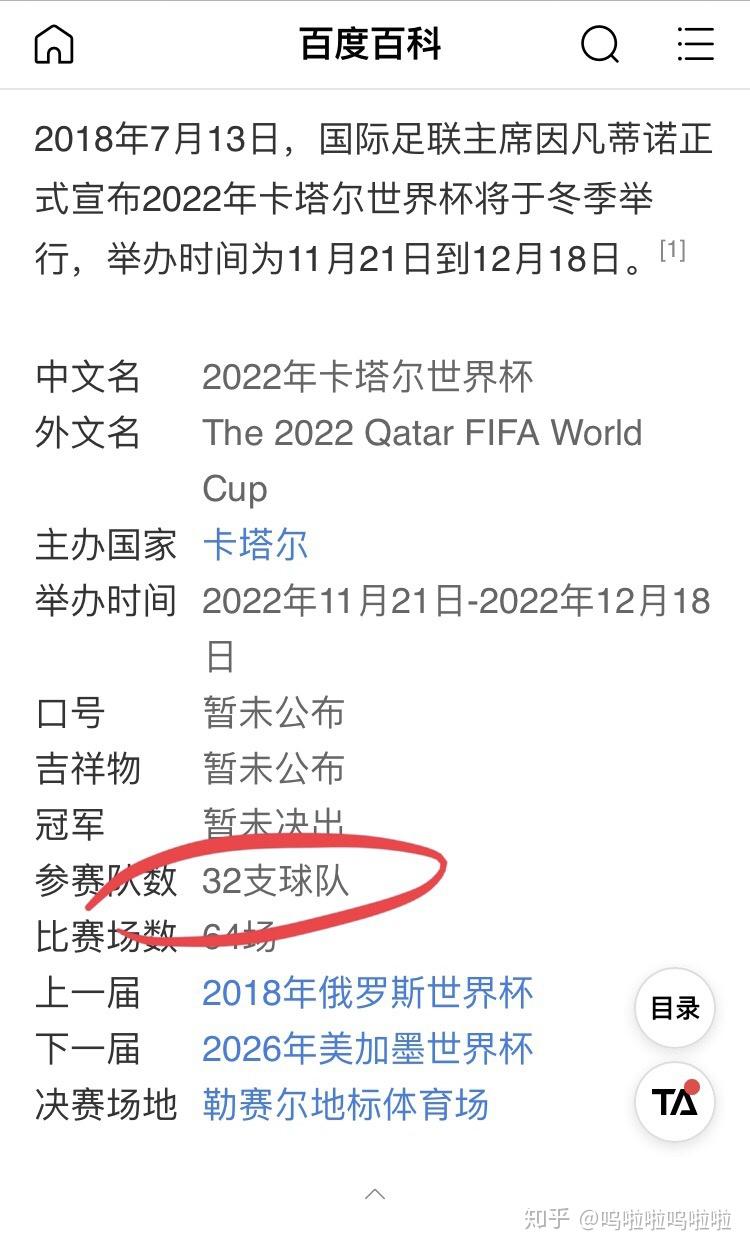750x1251 pixels.
Task: Open the search magnifier icon
Action: 598,44
